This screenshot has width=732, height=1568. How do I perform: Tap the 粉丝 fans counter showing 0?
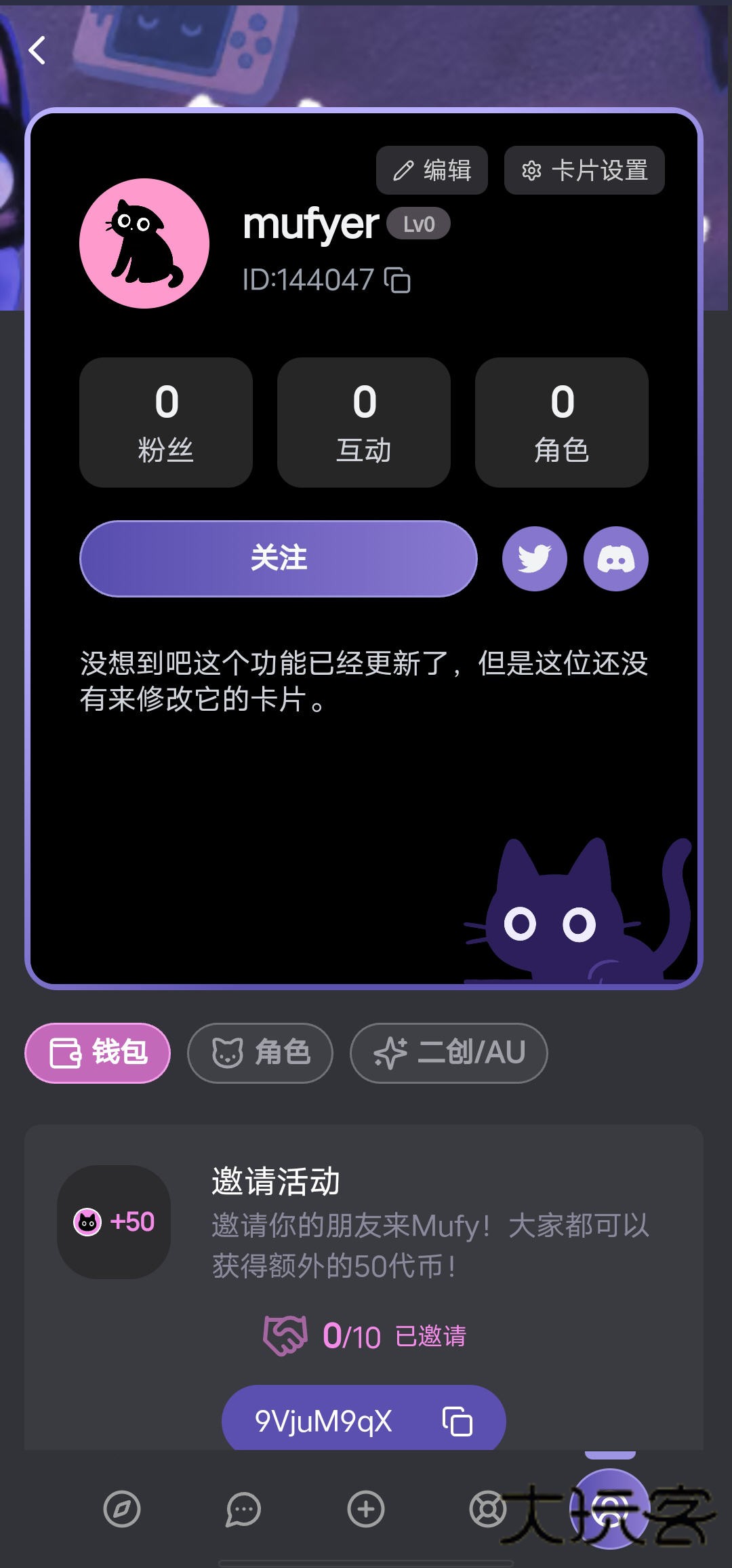point(166,422)
